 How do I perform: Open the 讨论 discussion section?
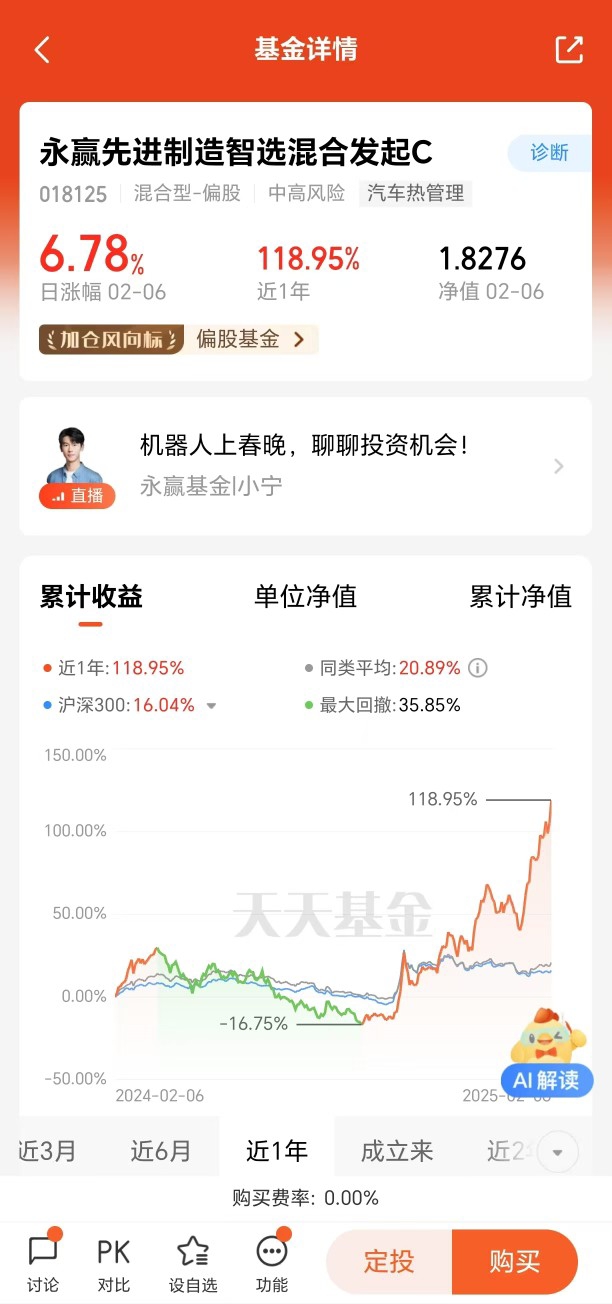pyautogui.click(x=43, y=1263)
